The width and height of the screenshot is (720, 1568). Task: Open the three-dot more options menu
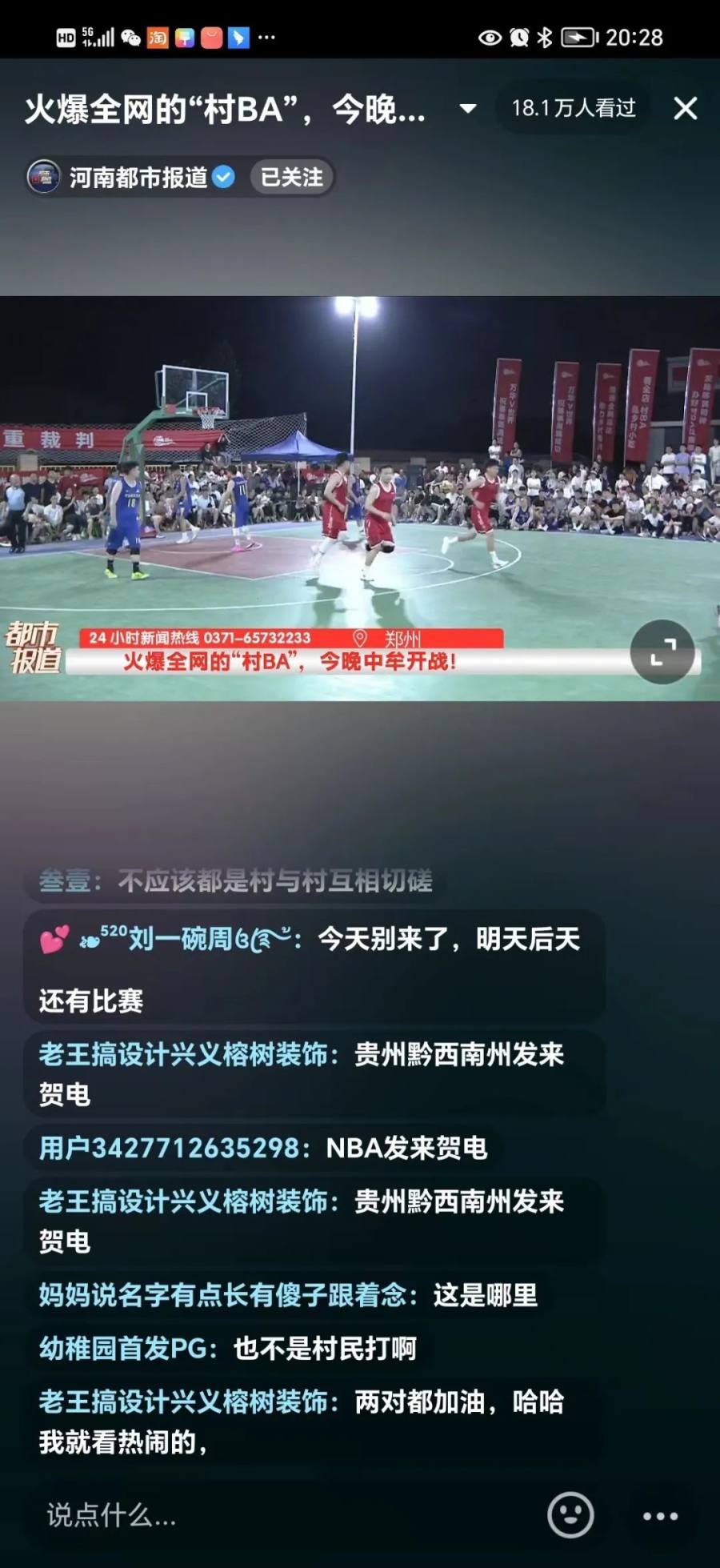coord(660,1515)
